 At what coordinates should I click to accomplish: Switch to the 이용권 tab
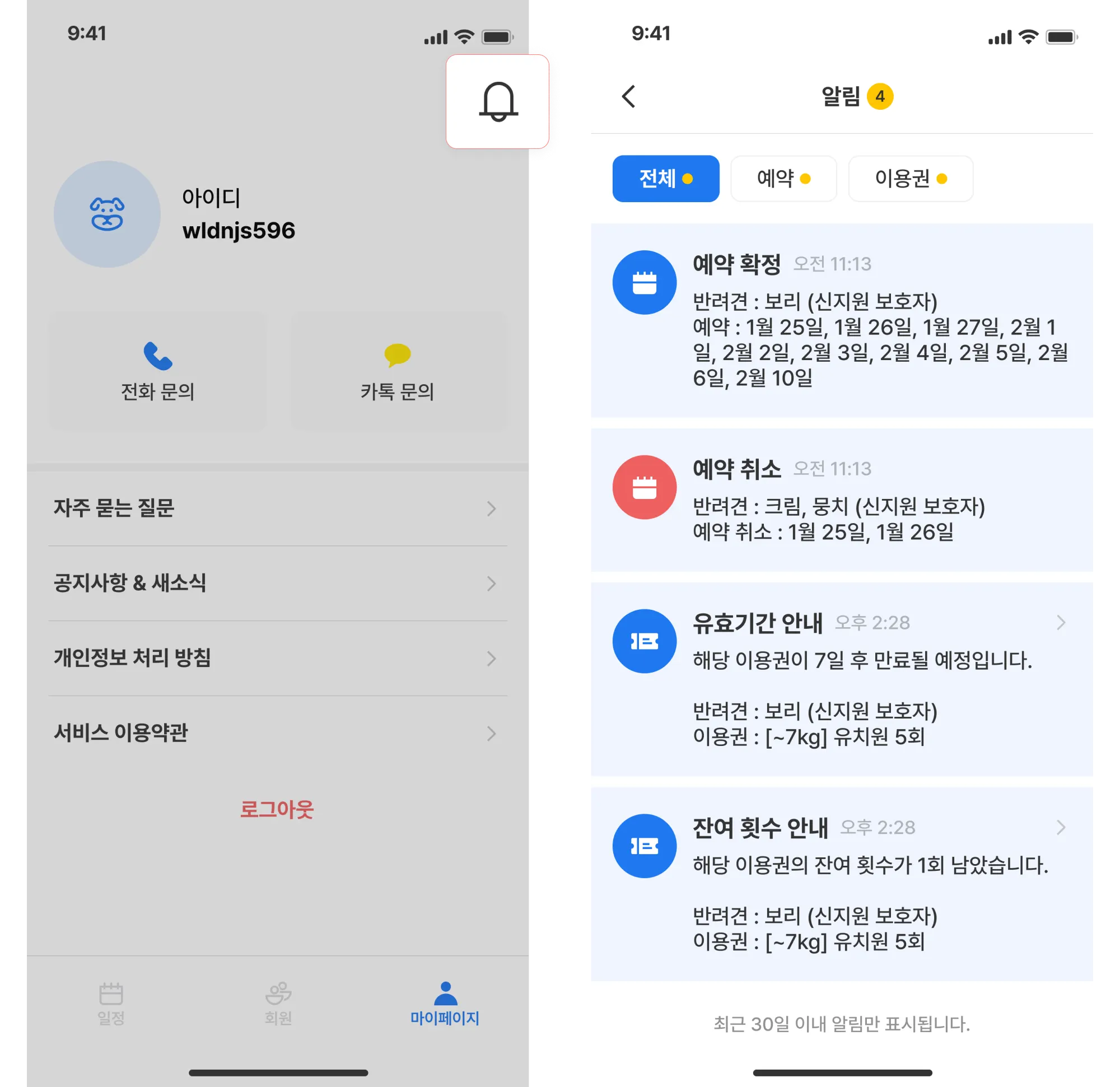pos(909,179)
